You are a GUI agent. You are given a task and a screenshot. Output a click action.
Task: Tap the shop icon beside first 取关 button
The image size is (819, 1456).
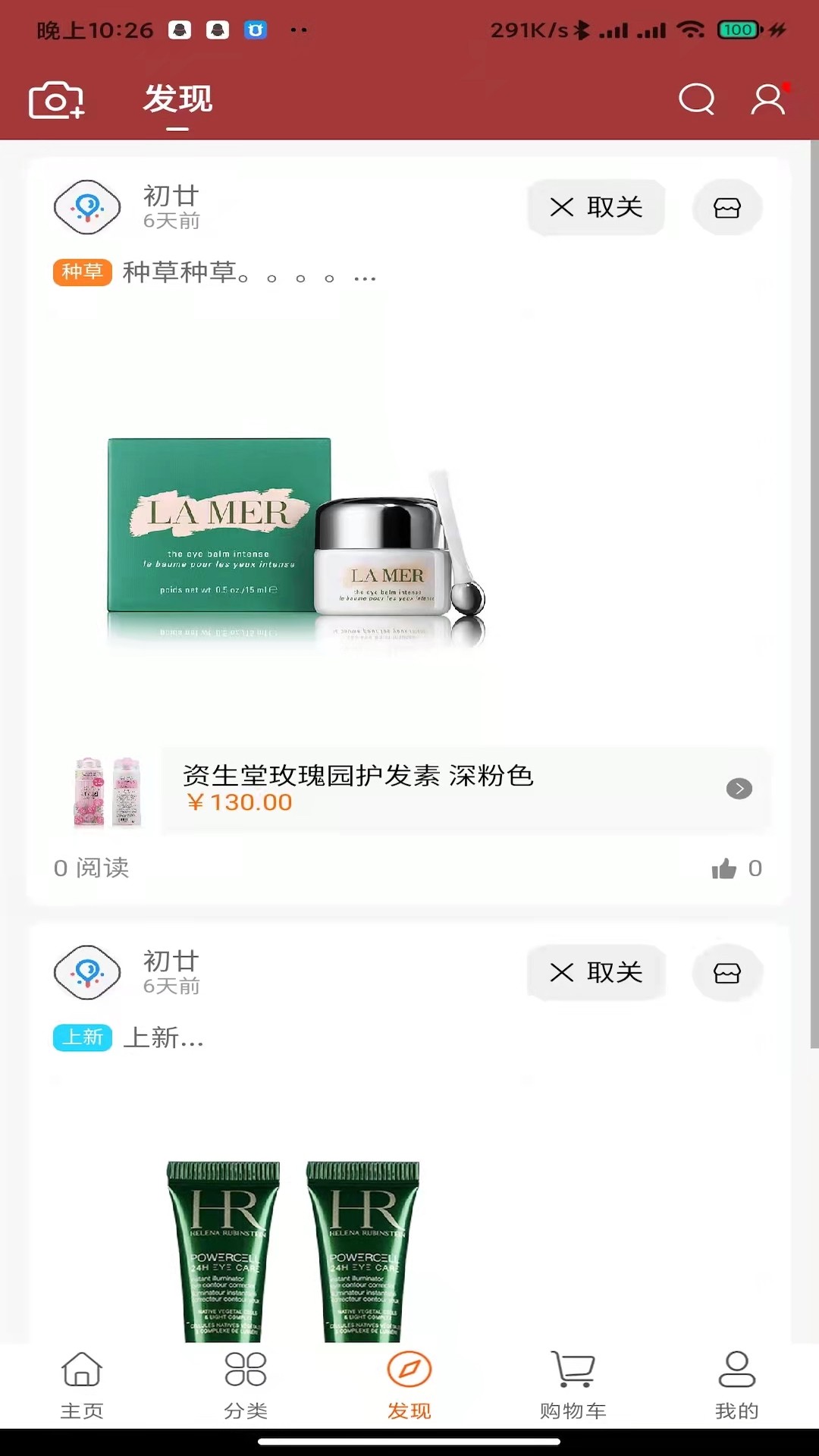point(726,207)
